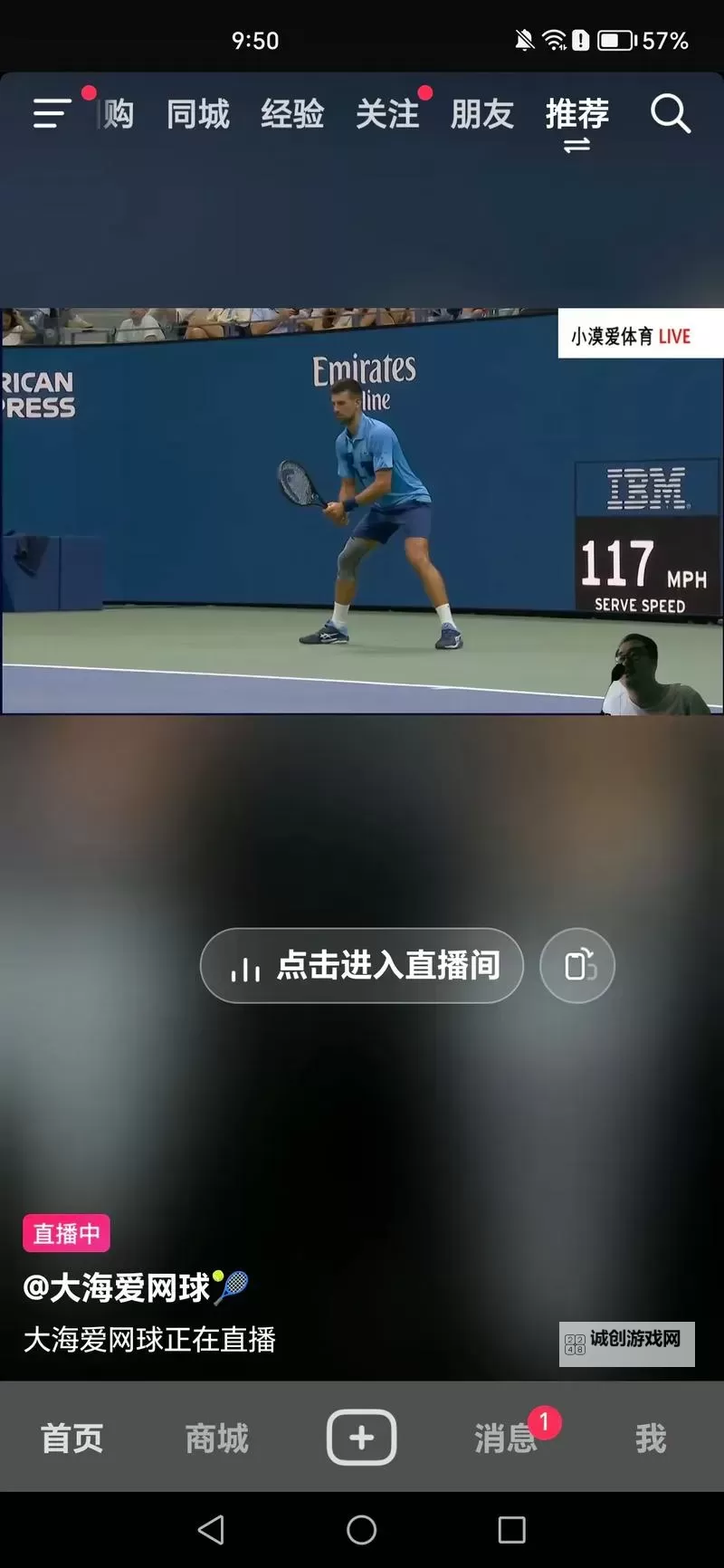Switch to the 我 profile tab
This screenshot has width=724, height=1568.
pyautogui.click(x=651, y=1438)
